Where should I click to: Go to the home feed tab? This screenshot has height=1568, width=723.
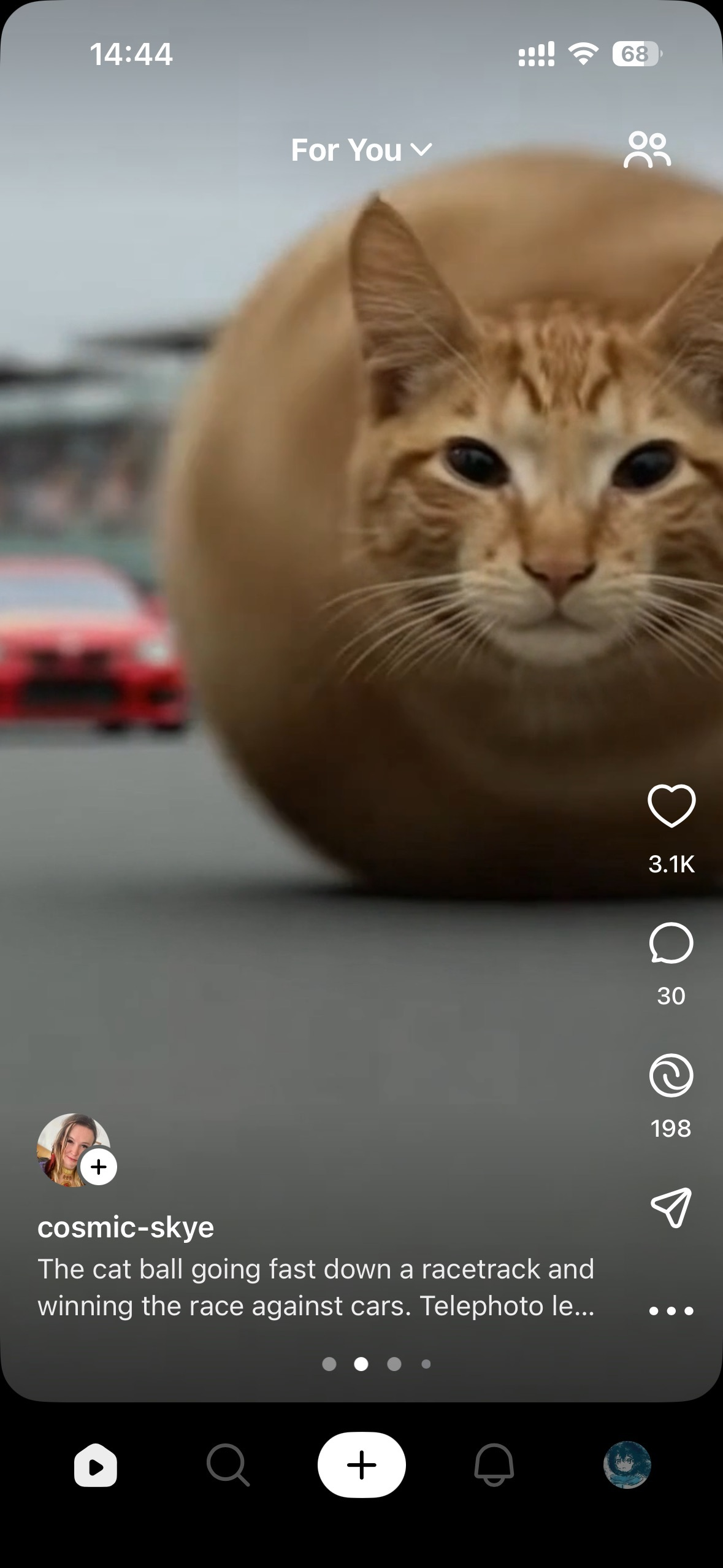pyautogui.click(x=95, y=1466)
